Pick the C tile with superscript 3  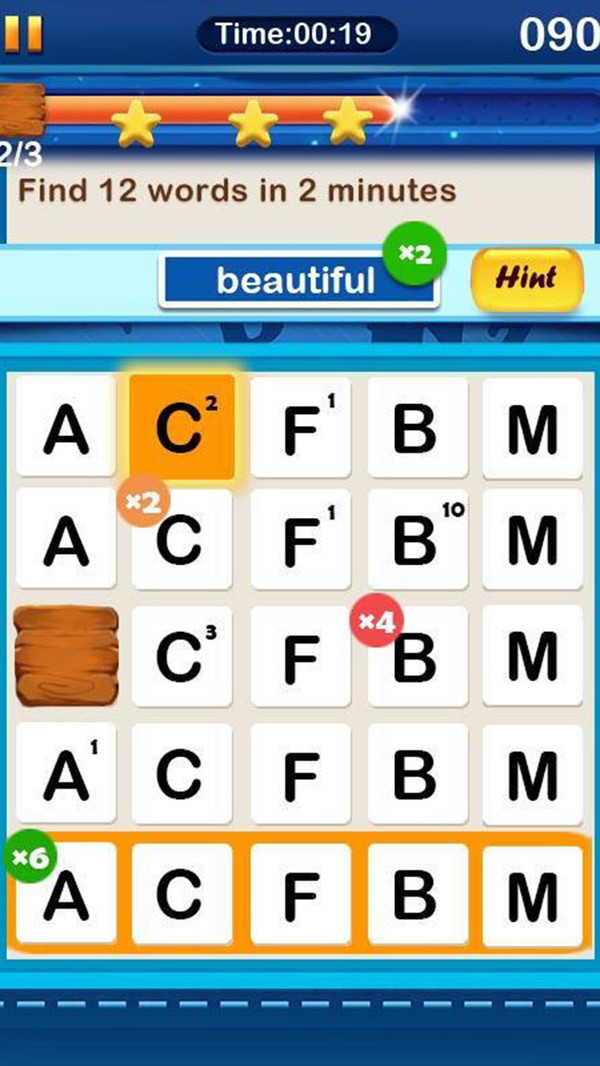(x=182, y=656)
